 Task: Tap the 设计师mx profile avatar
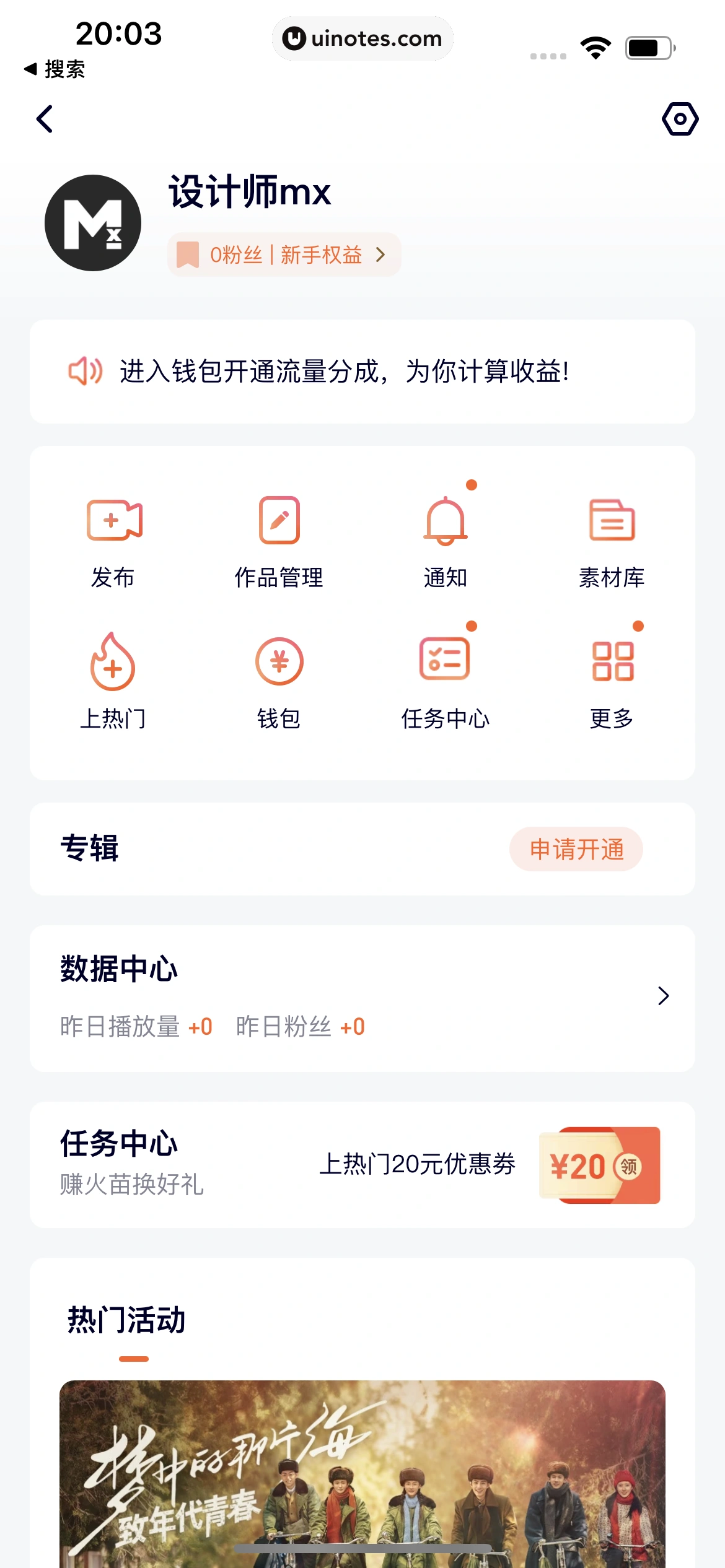pos(93,223)
